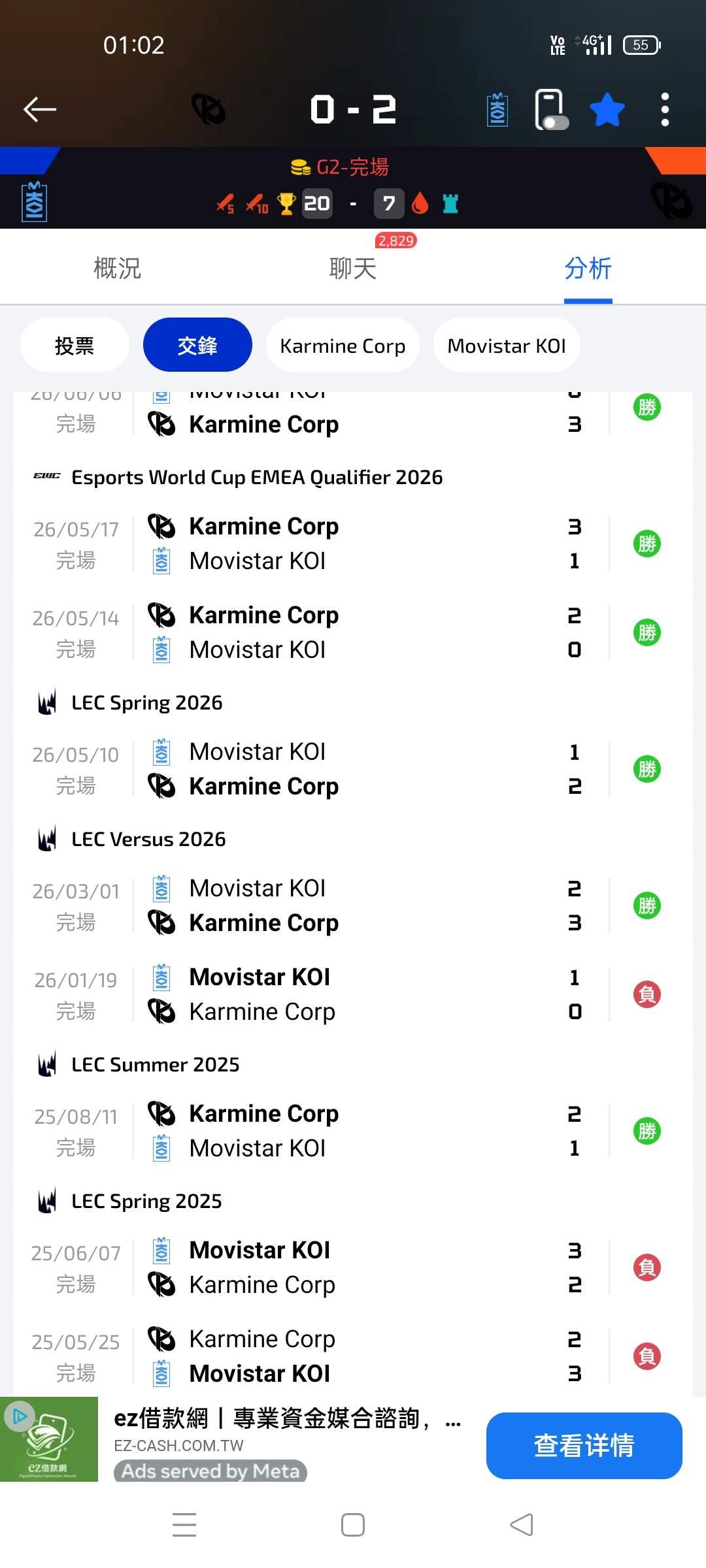
Task: Open the 25/06/07 match row
Action: 353,1267
